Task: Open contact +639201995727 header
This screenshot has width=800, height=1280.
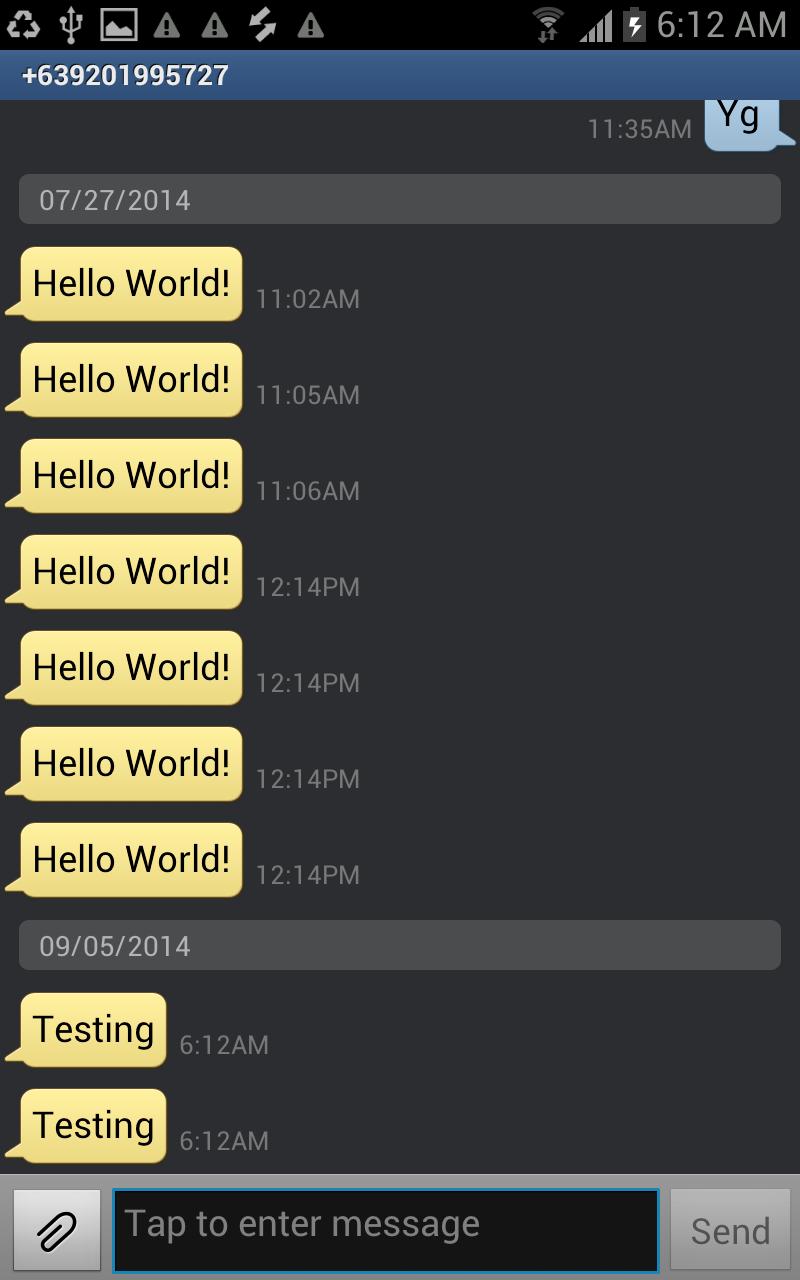Action: pos(126,76)
